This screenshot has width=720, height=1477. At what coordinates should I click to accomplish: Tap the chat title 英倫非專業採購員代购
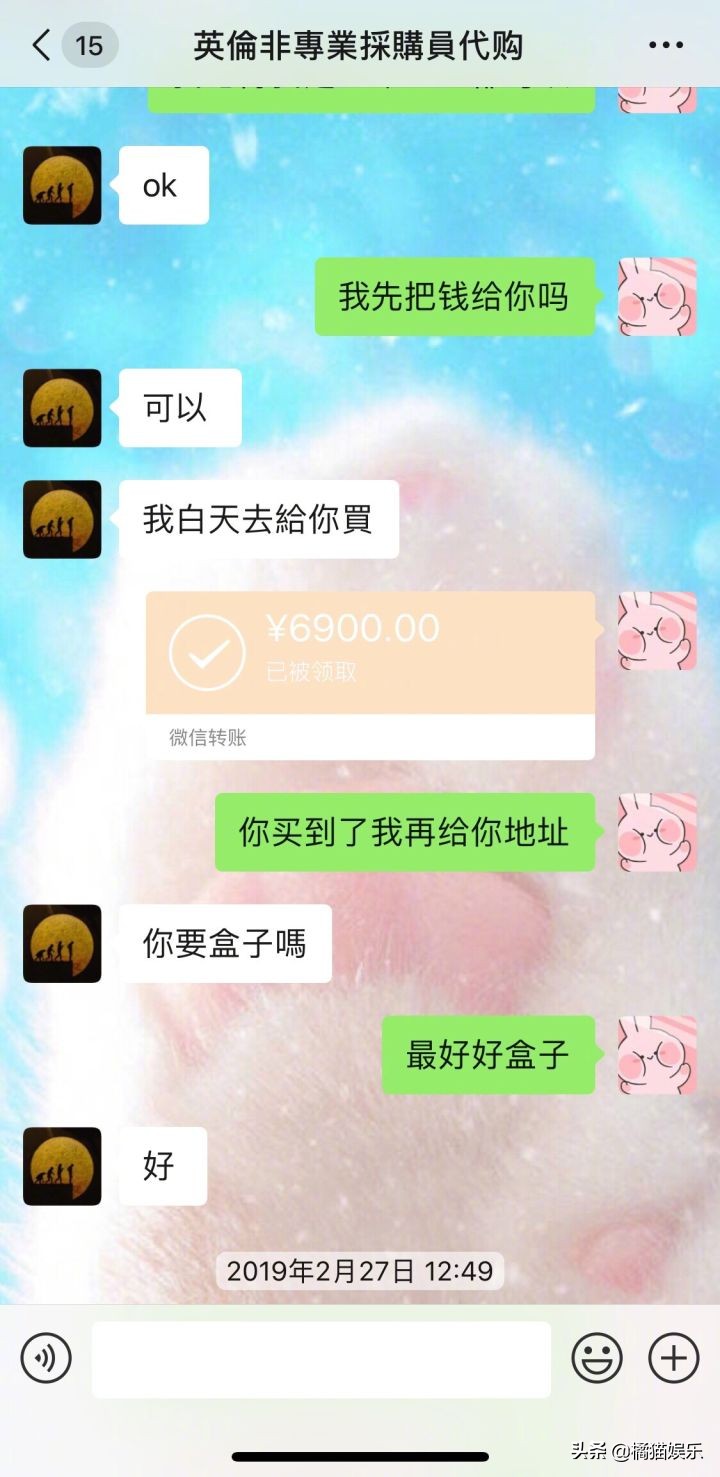(360, 45)
